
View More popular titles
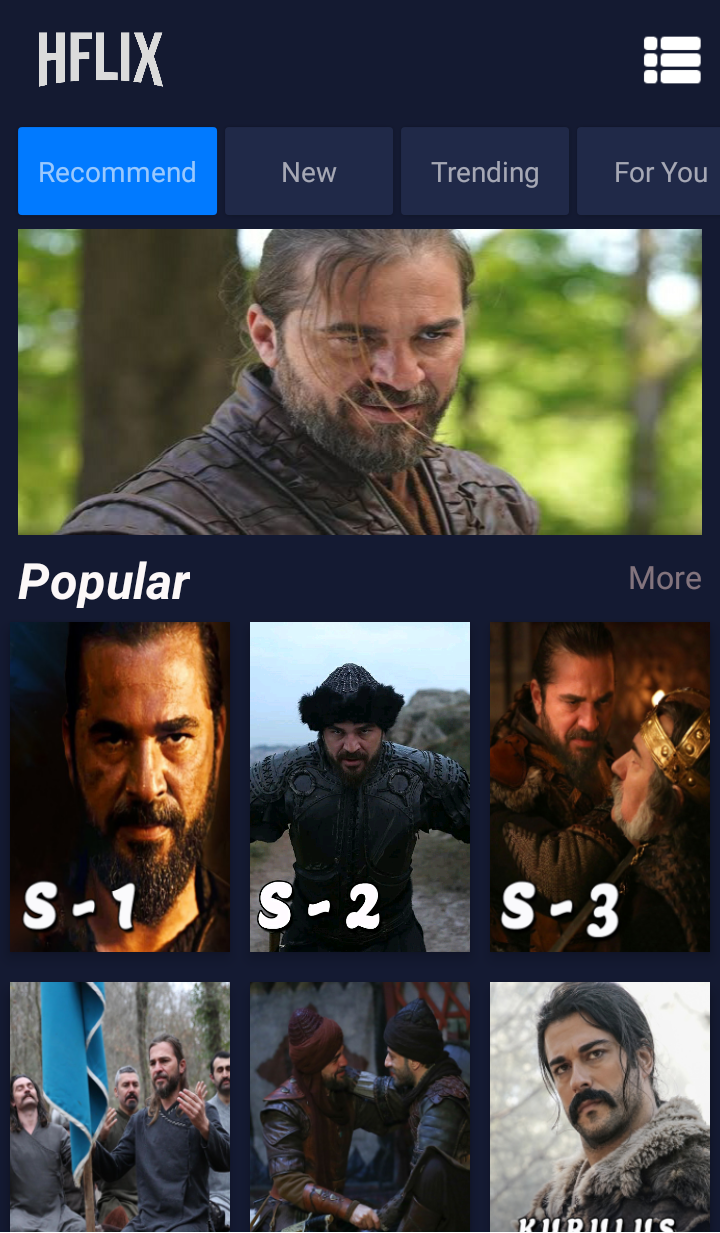pyautogui.click(x=665, y=578)
